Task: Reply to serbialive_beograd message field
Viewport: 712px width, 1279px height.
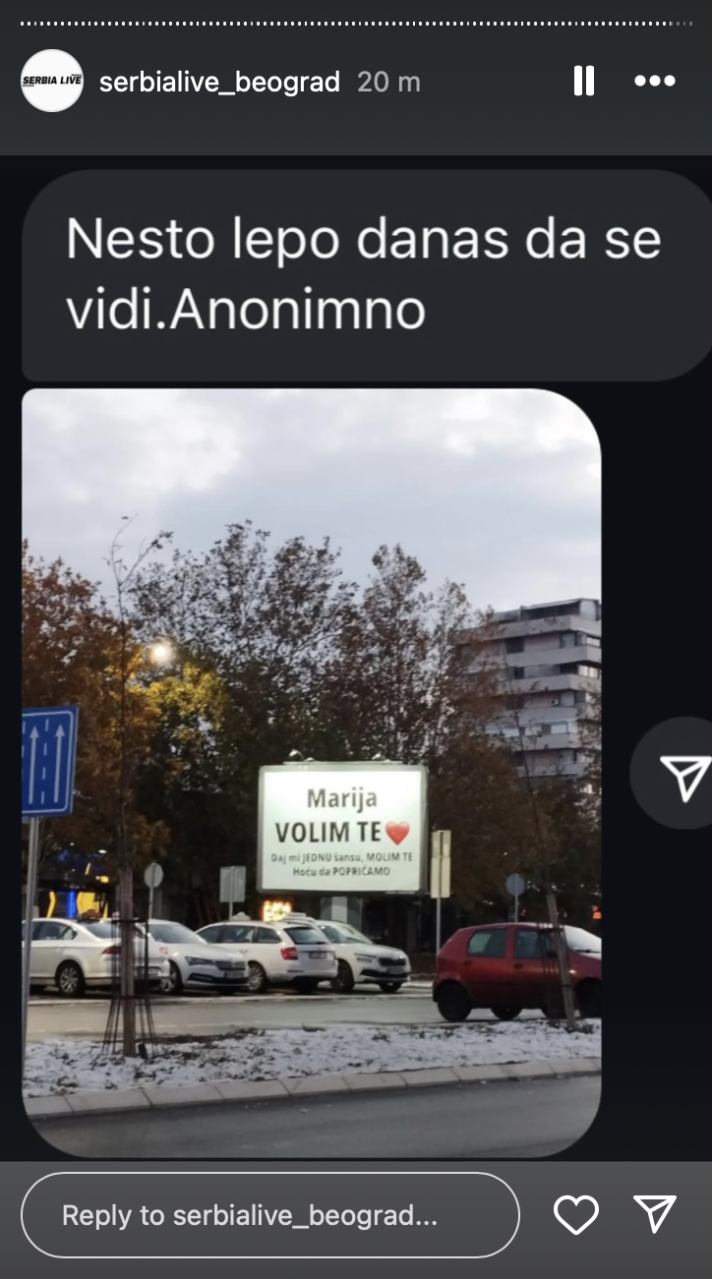Action: click(x=270, y=1215)
